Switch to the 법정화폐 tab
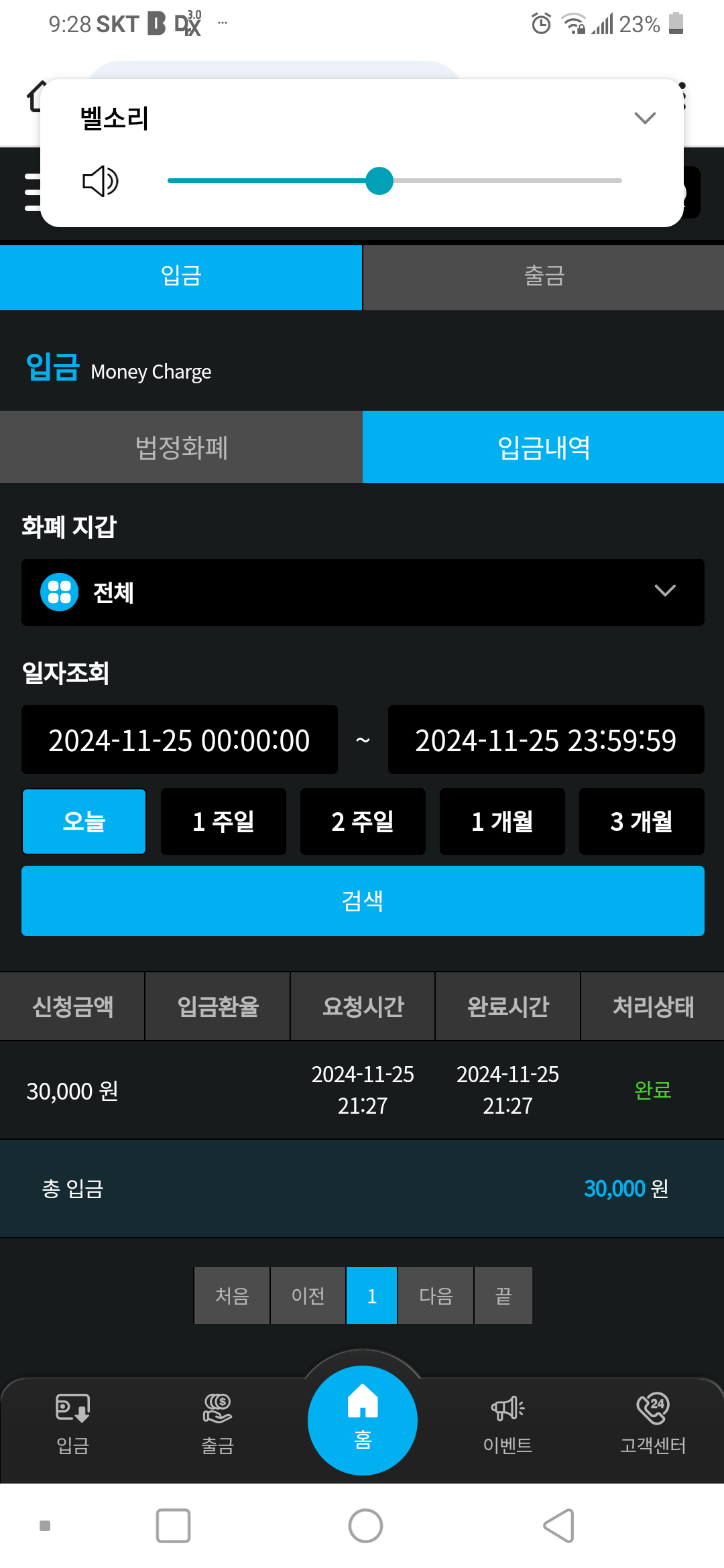Image resolution: width=724 pixels, height=1568 pixels. (x=181, y=447)
